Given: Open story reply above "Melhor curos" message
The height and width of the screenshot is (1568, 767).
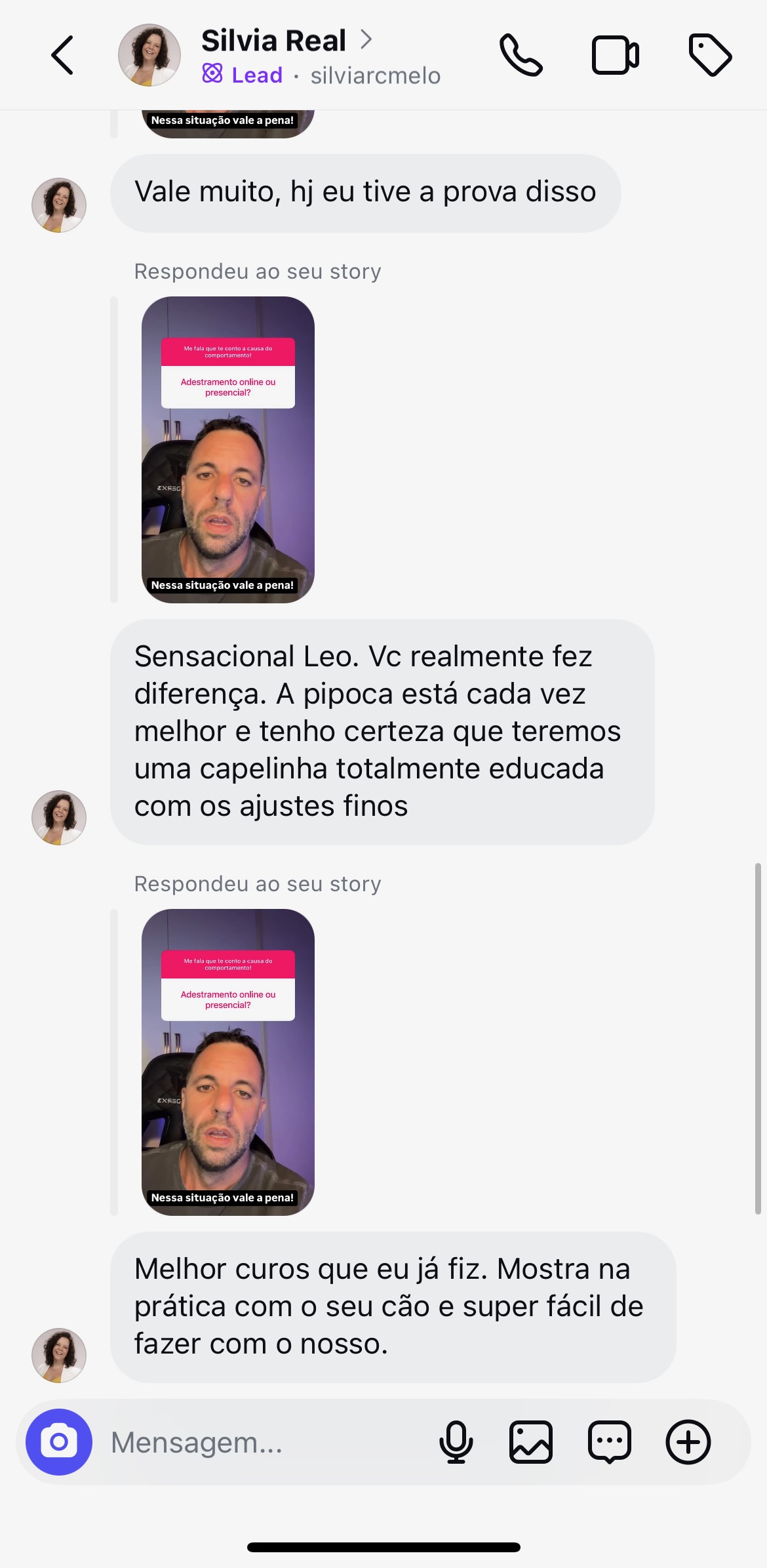Looking at the screenshot, I should 227,1062.
